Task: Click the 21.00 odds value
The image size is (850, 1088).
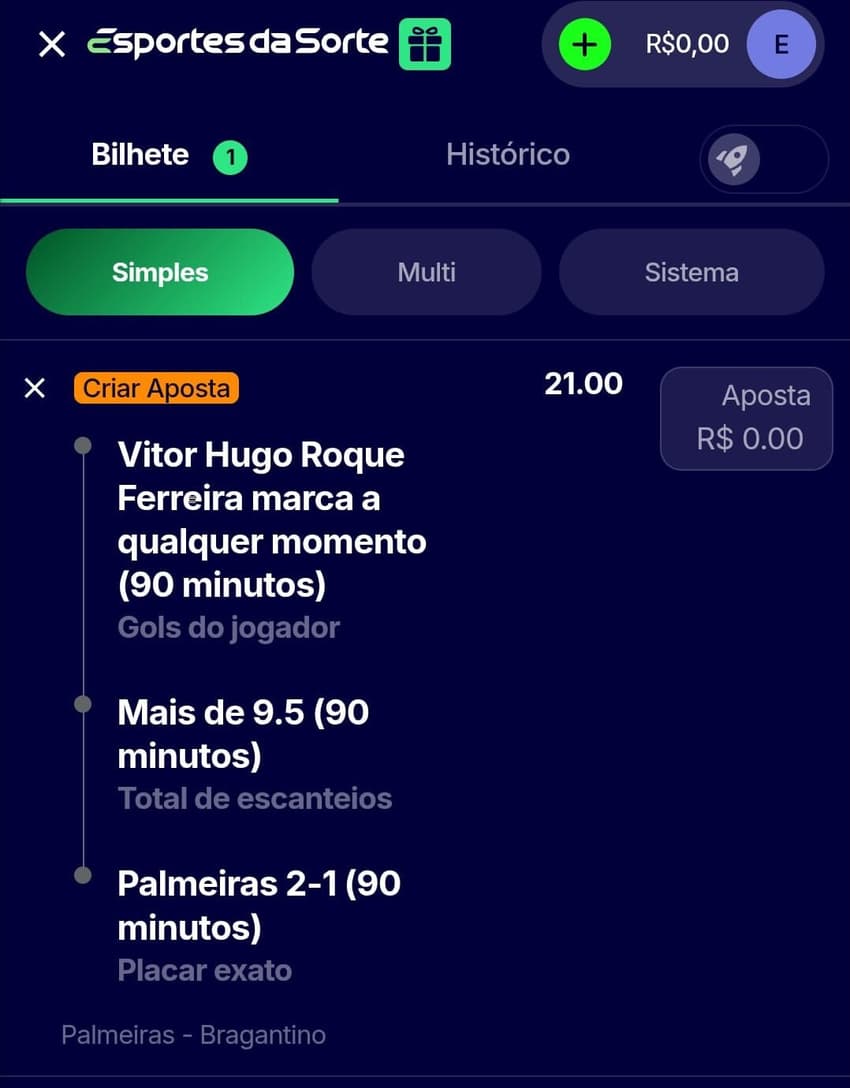Action: (584, 383)
